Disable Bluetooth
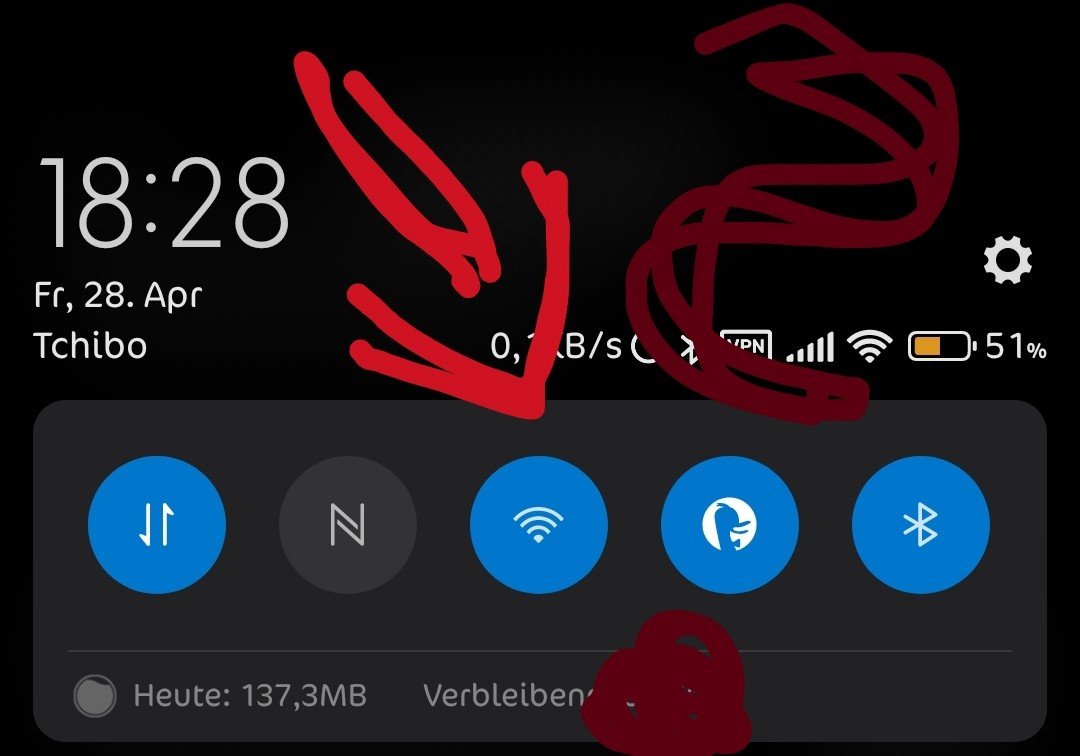 (x=920, y=525)
